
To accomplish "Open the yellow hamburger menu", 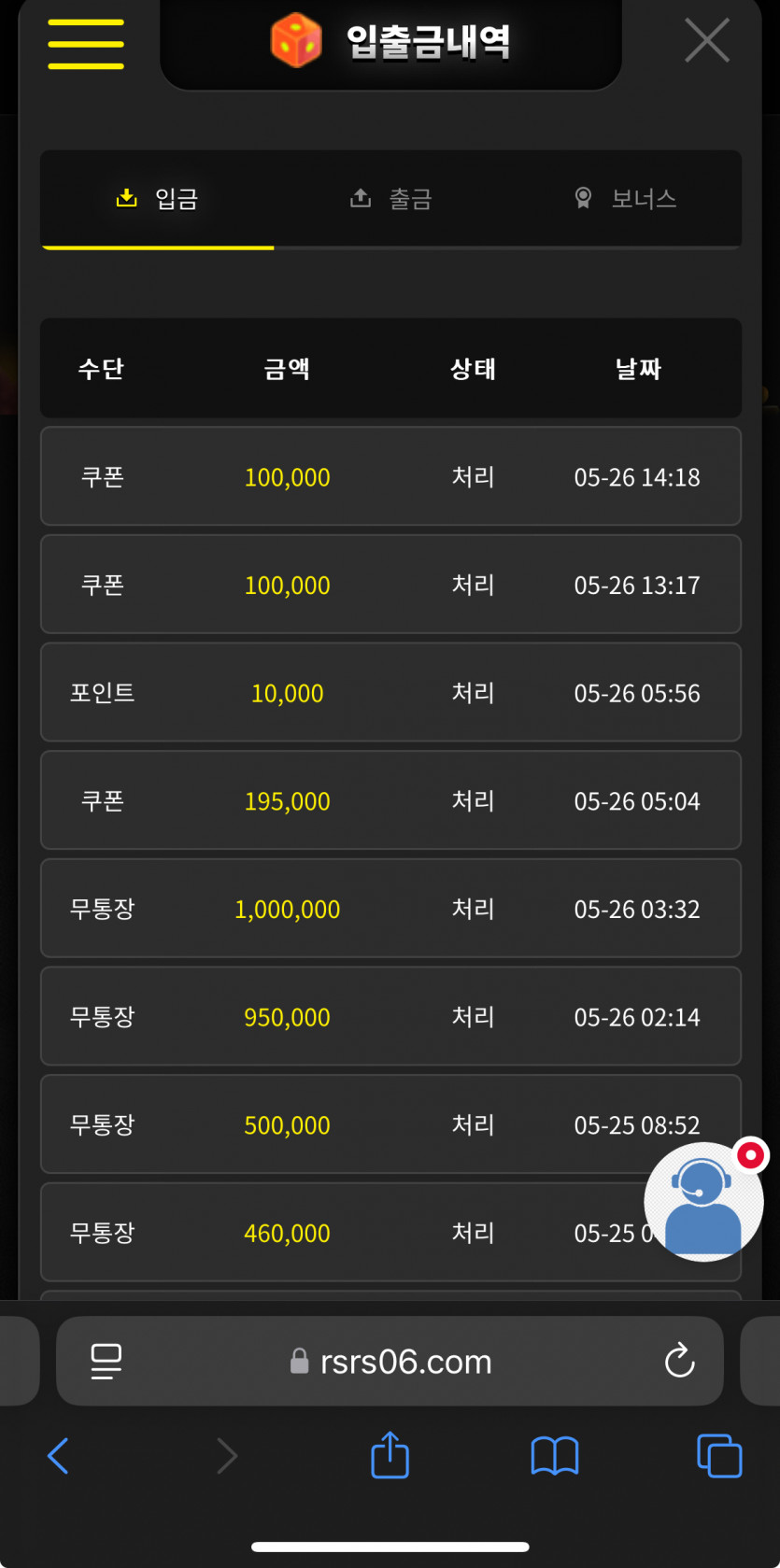I will point(86,44).
